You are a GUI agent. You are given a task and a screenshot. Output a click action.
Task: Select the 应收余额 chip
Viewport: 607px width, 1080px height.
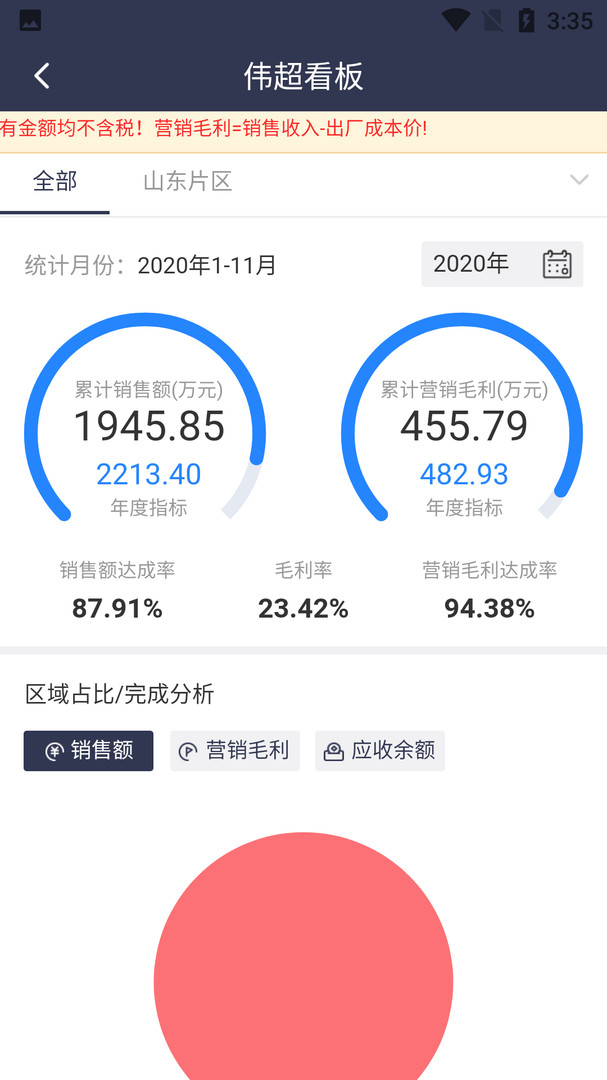(x=380, y=751)
